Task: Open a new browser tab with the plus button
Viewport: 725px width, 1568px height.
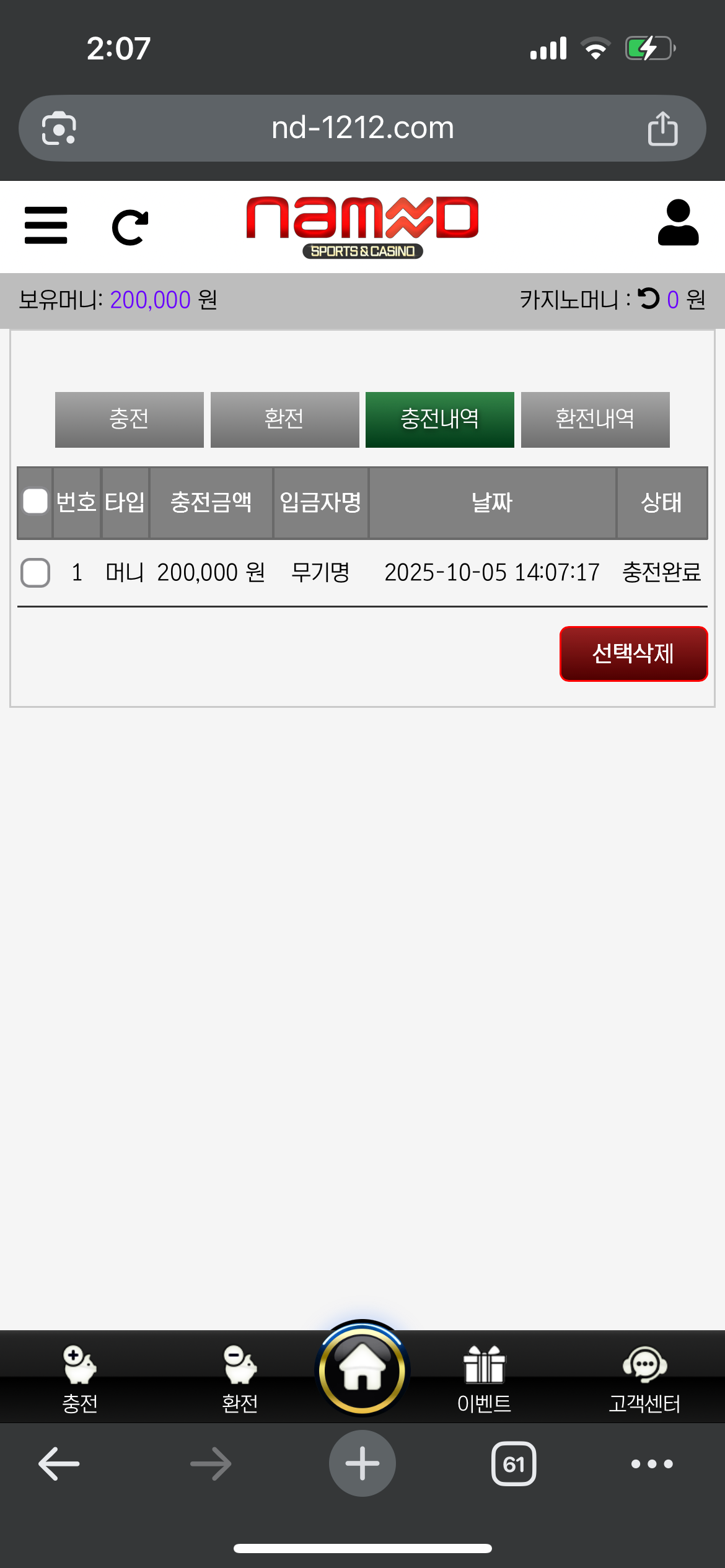Action: (362, 1464)
